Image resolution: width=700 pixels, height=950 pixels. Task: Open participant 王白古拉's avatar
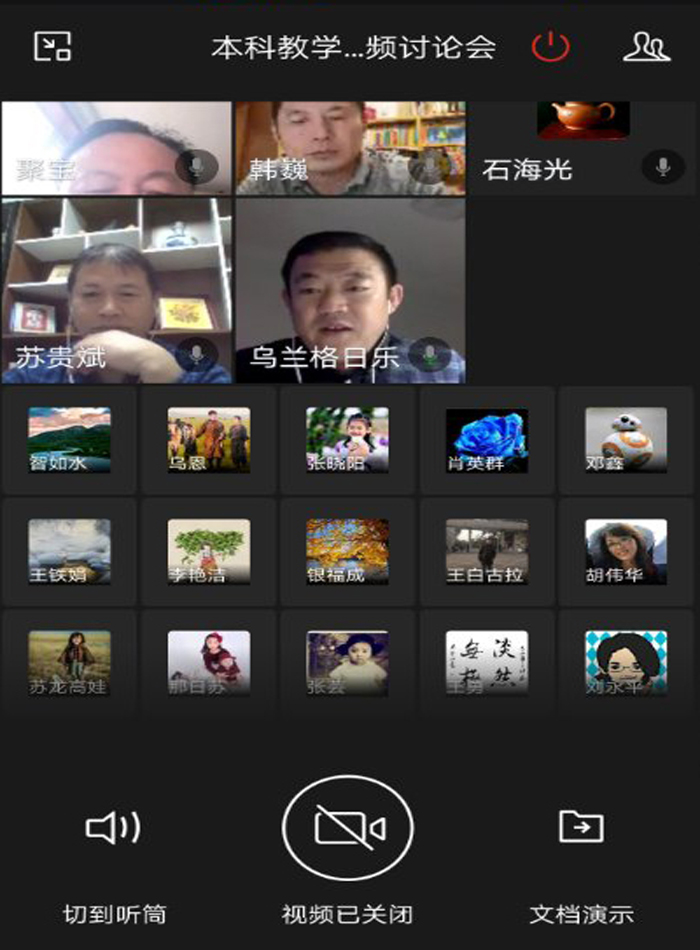(487, 551)
